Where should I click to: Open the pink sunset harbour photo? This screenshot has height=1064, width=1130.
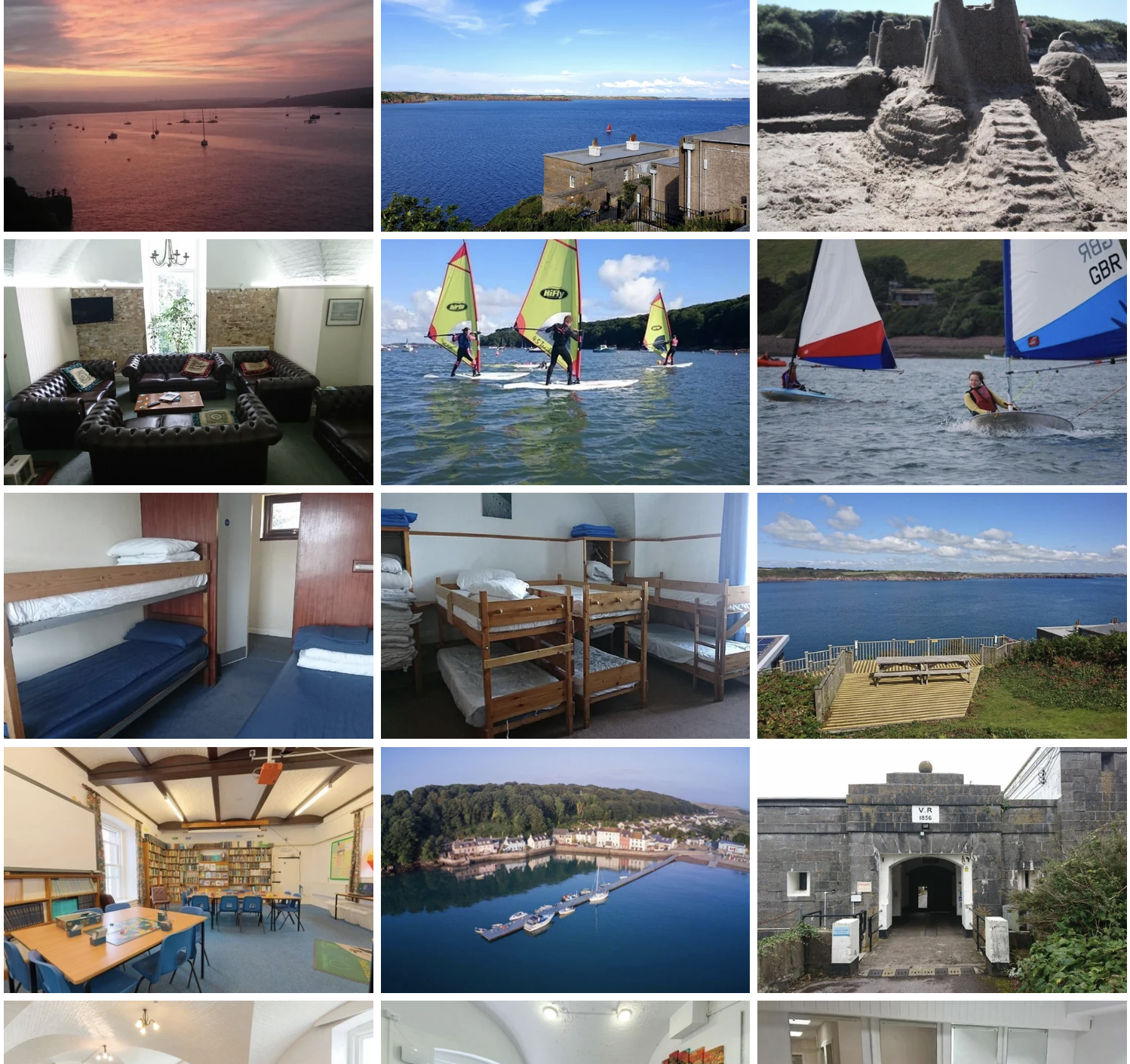[188, 115]
